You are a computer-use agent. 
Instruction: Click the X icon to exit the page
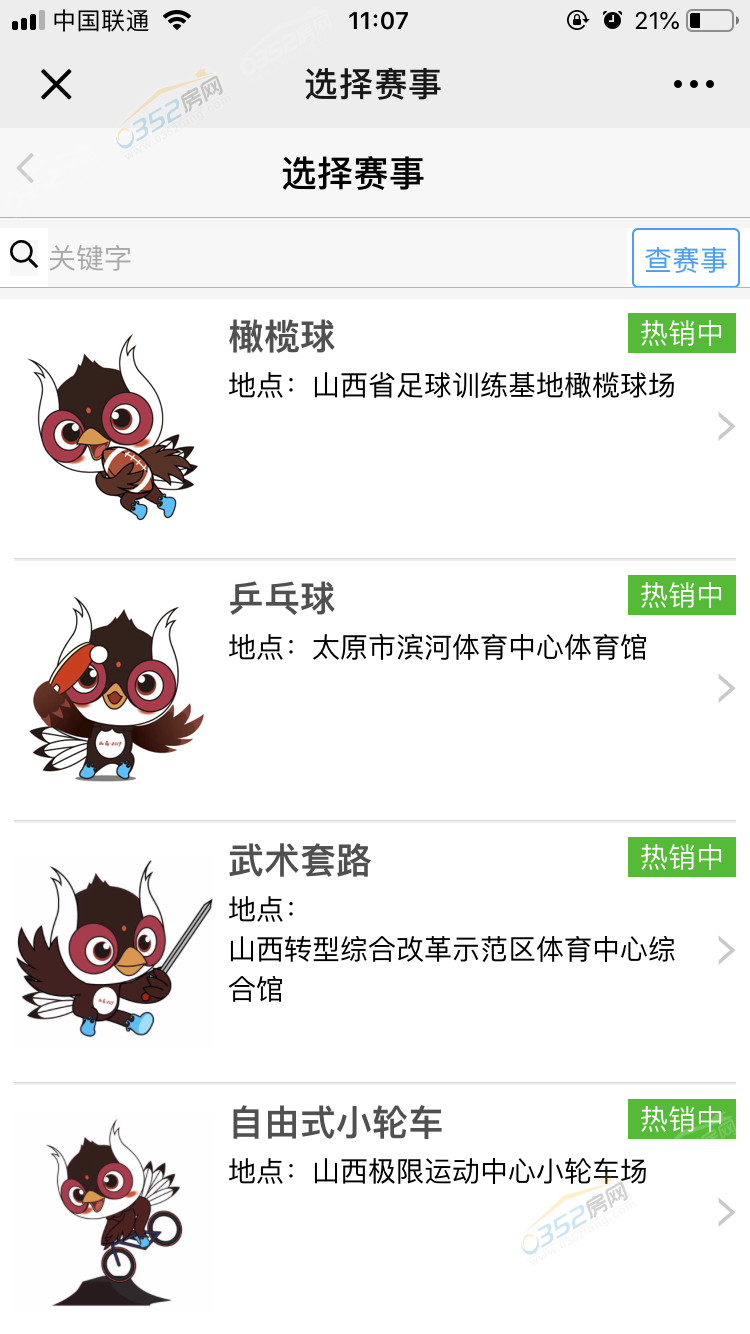(56, 84)
